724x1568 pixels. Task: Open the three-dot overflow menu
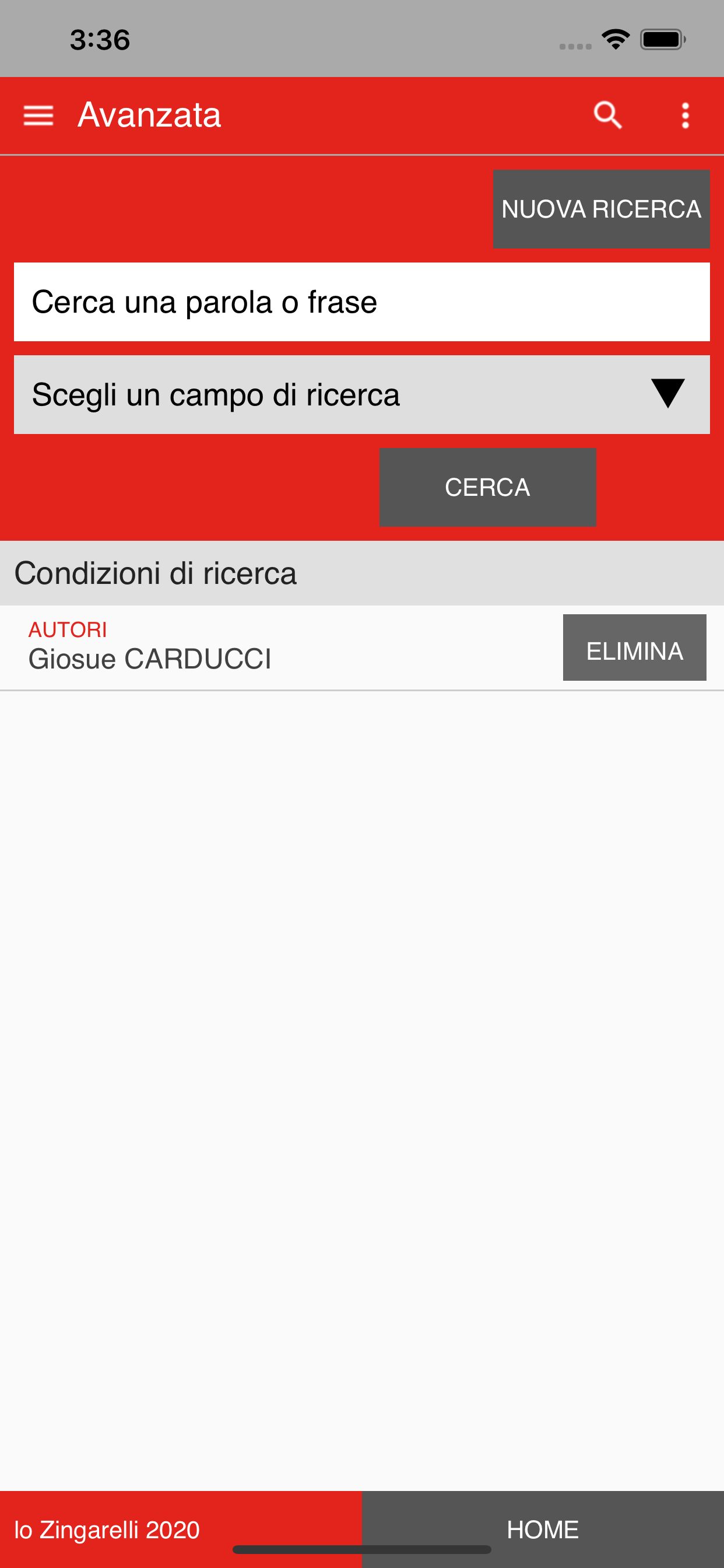[x=685, y=115]
